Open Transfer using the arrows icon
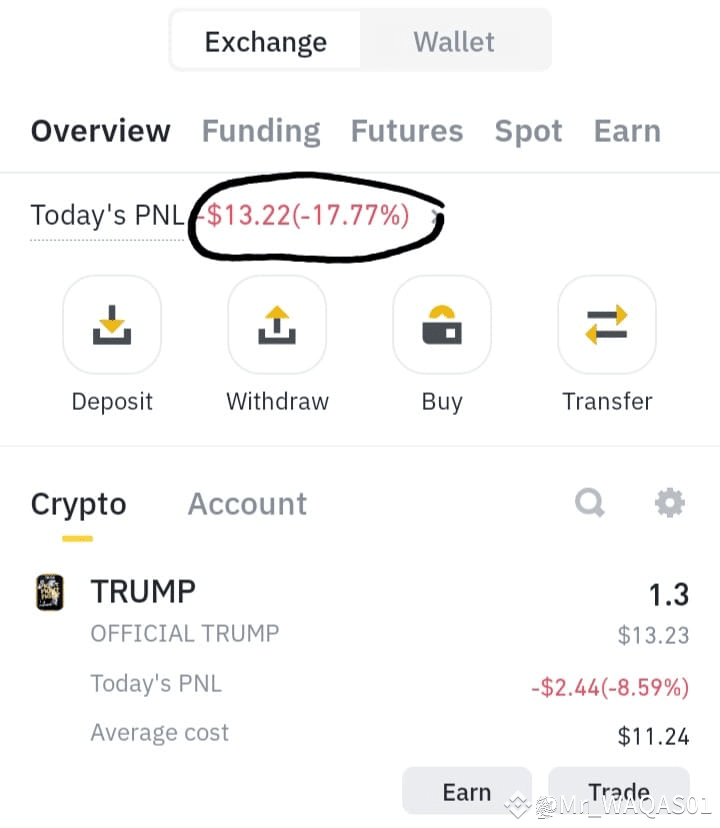Image resolution: width=720 pixels, height=828 pixels. (x=607, y=325)
